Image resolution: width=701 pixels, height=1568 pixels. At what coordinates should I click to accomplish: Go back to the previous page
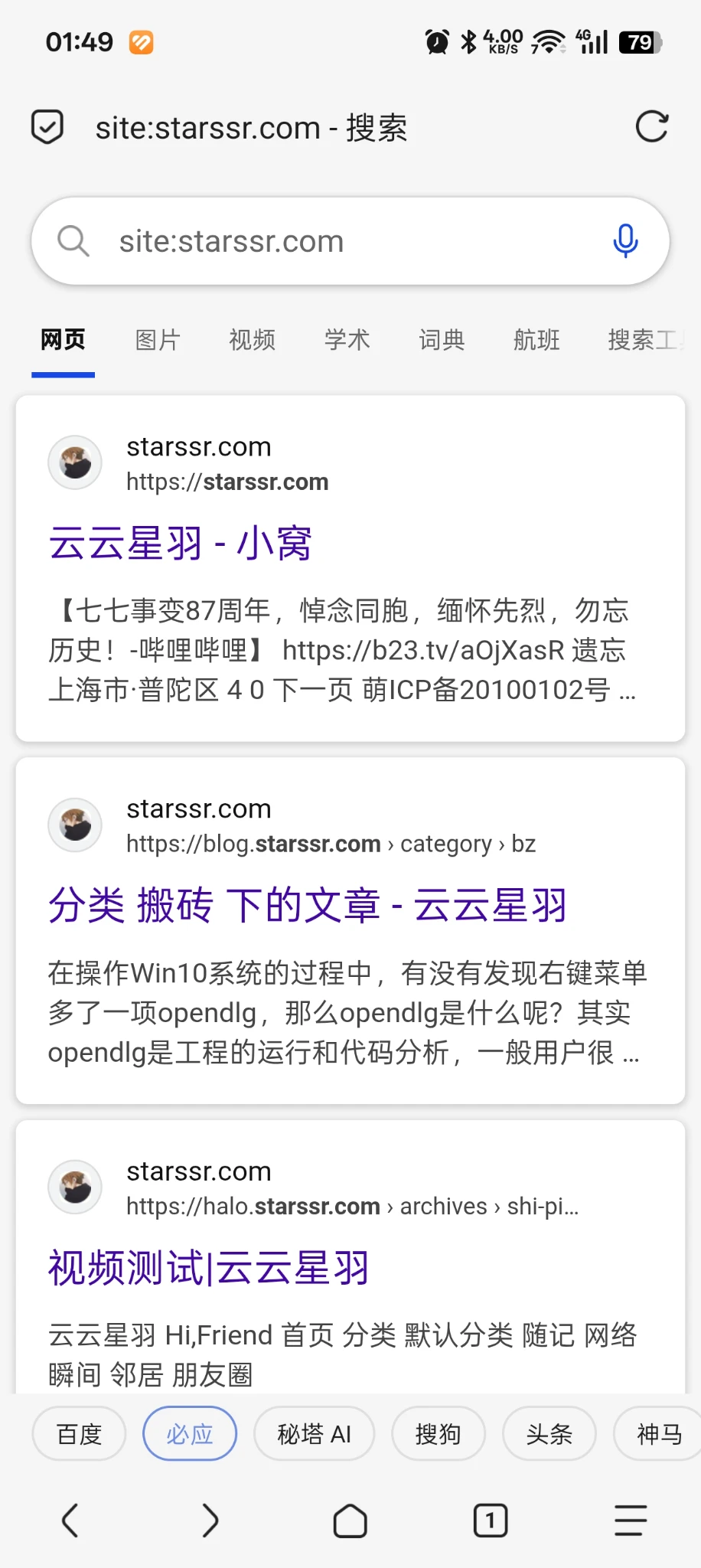[x=70, y=1521]
